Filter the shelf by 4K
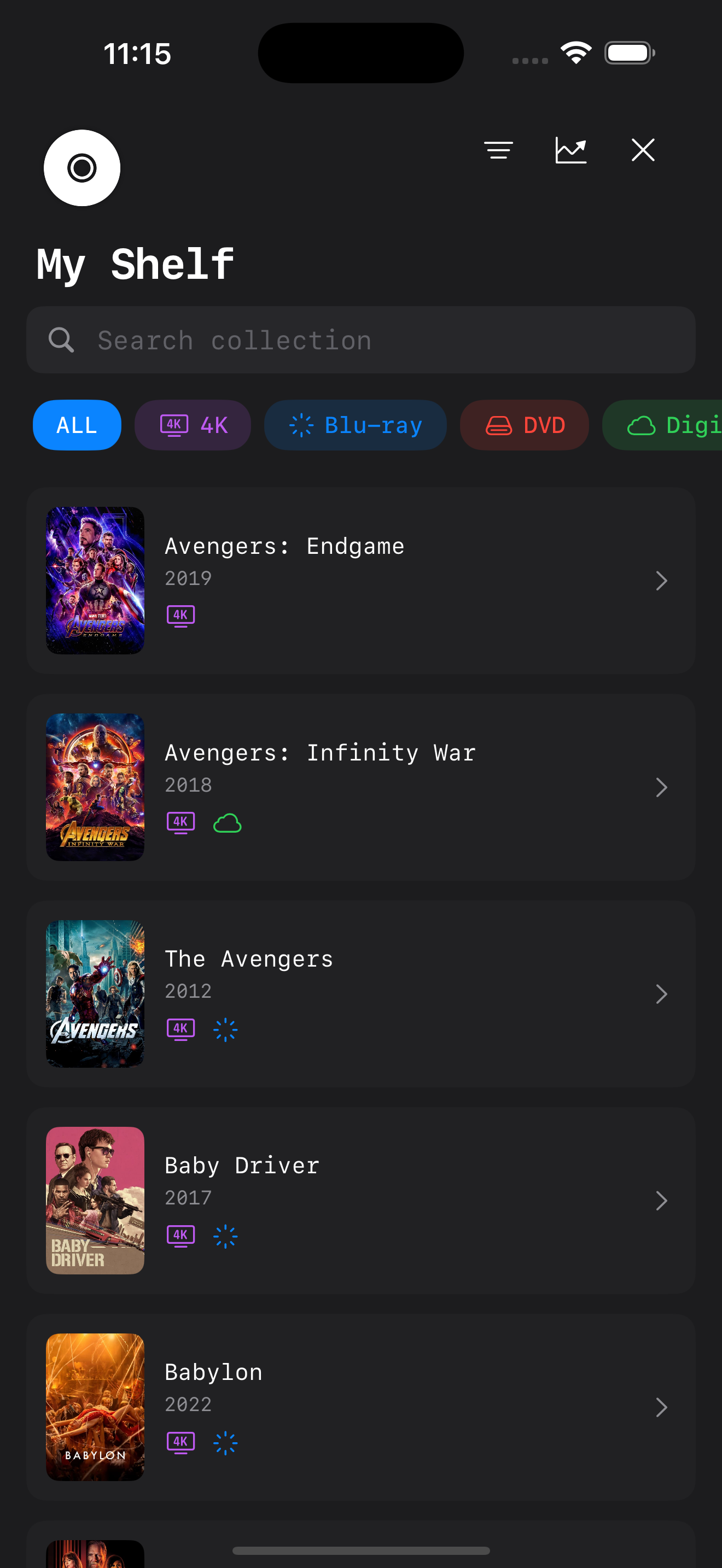The image size is (722, 1568). click(x=193, y=425)
